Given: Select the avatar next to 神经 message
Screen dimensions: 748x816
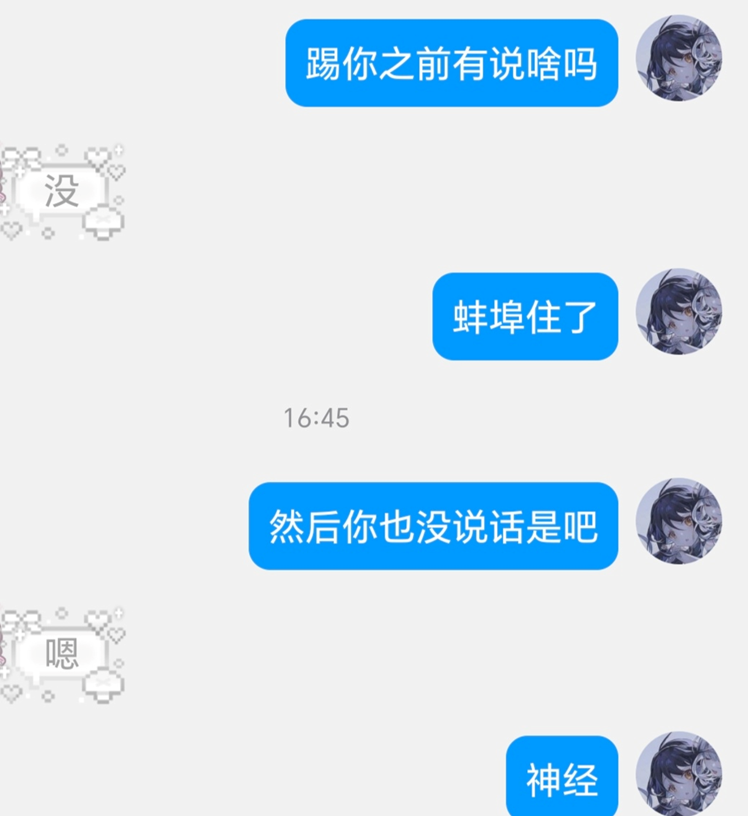Looking at the screenshot, I should point(679,773).
